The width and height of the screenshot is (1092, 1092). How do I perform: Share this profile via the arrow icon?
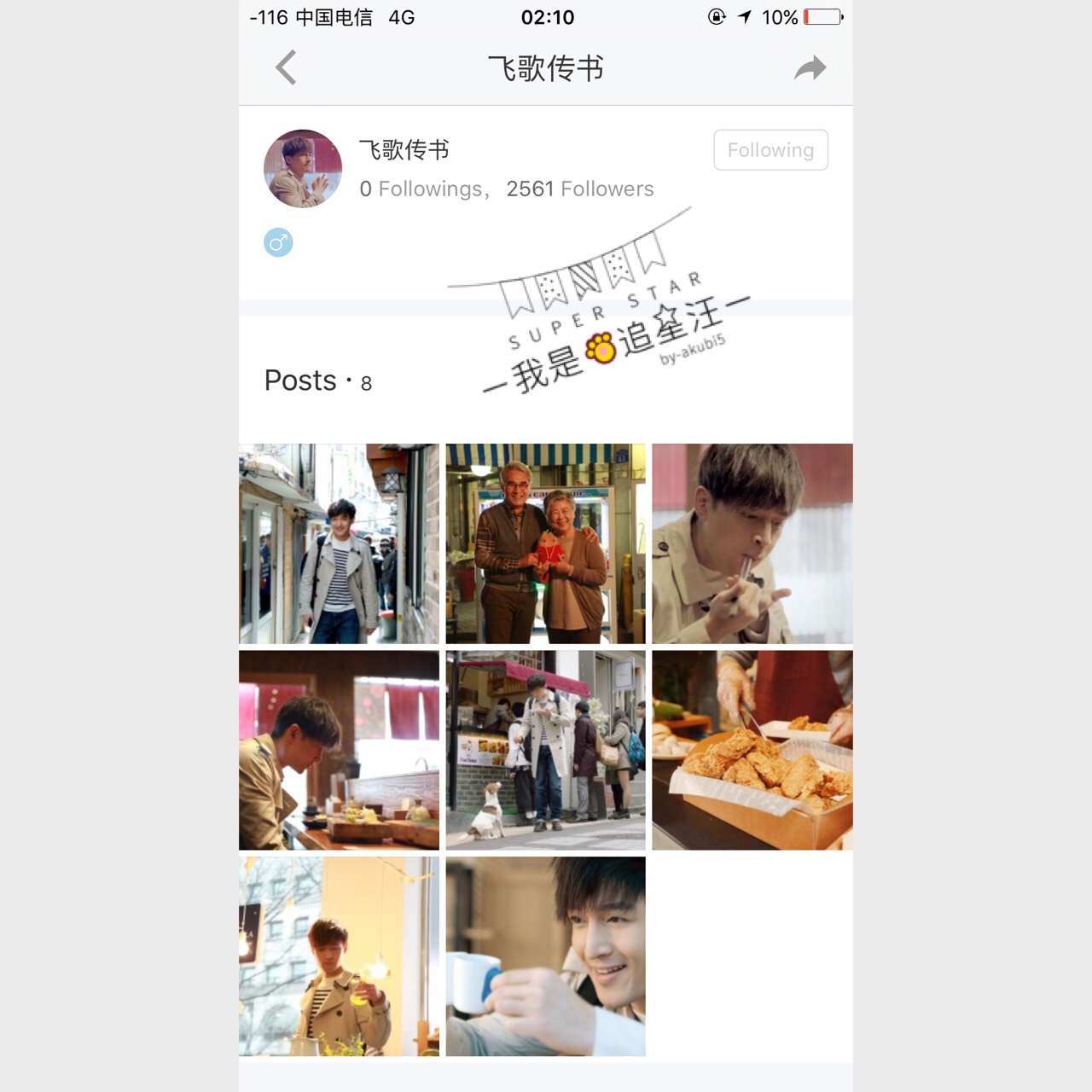(810, 67)
